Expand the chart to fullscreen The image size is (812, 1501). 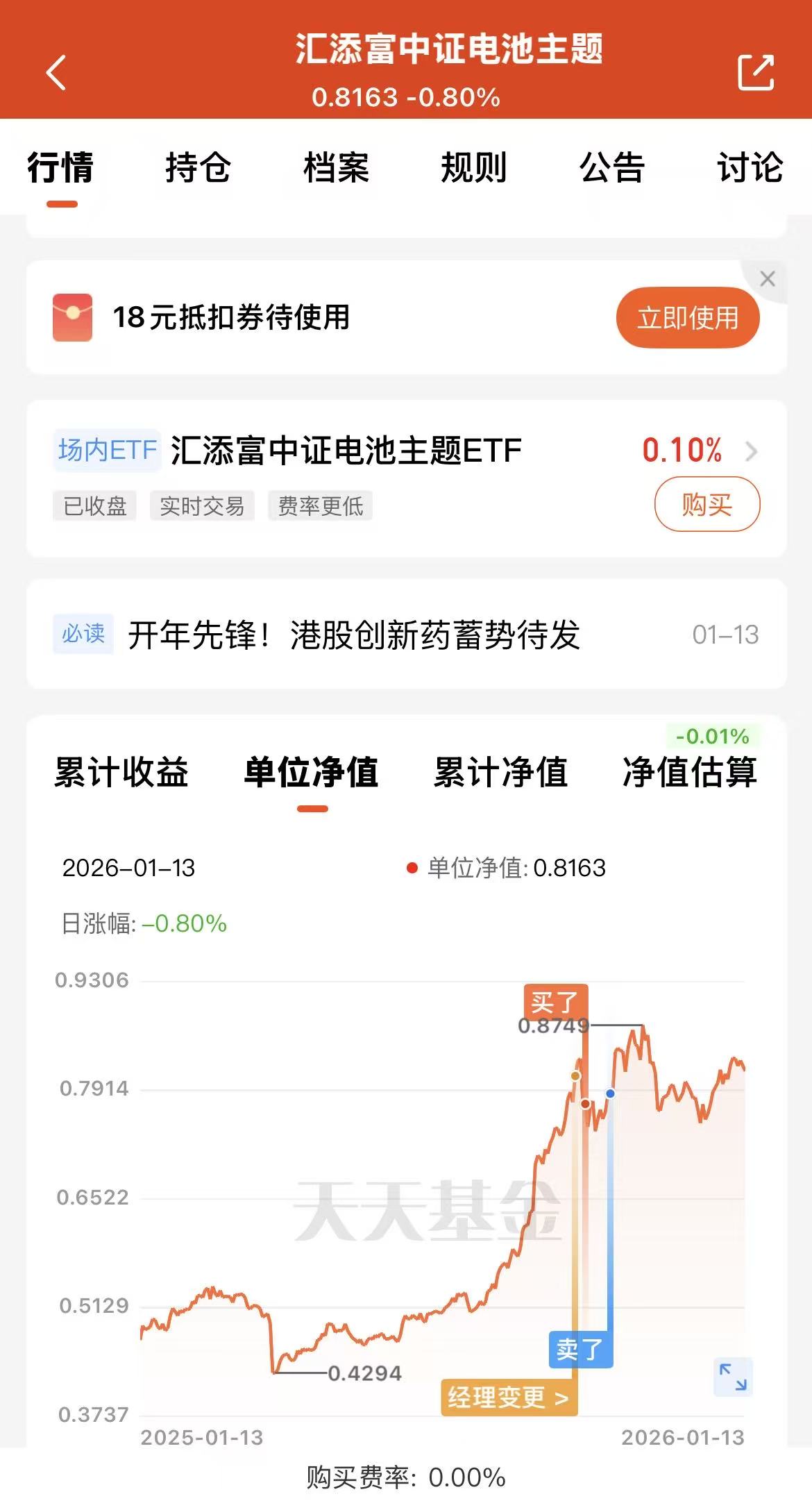click(x=733, y=1377)
